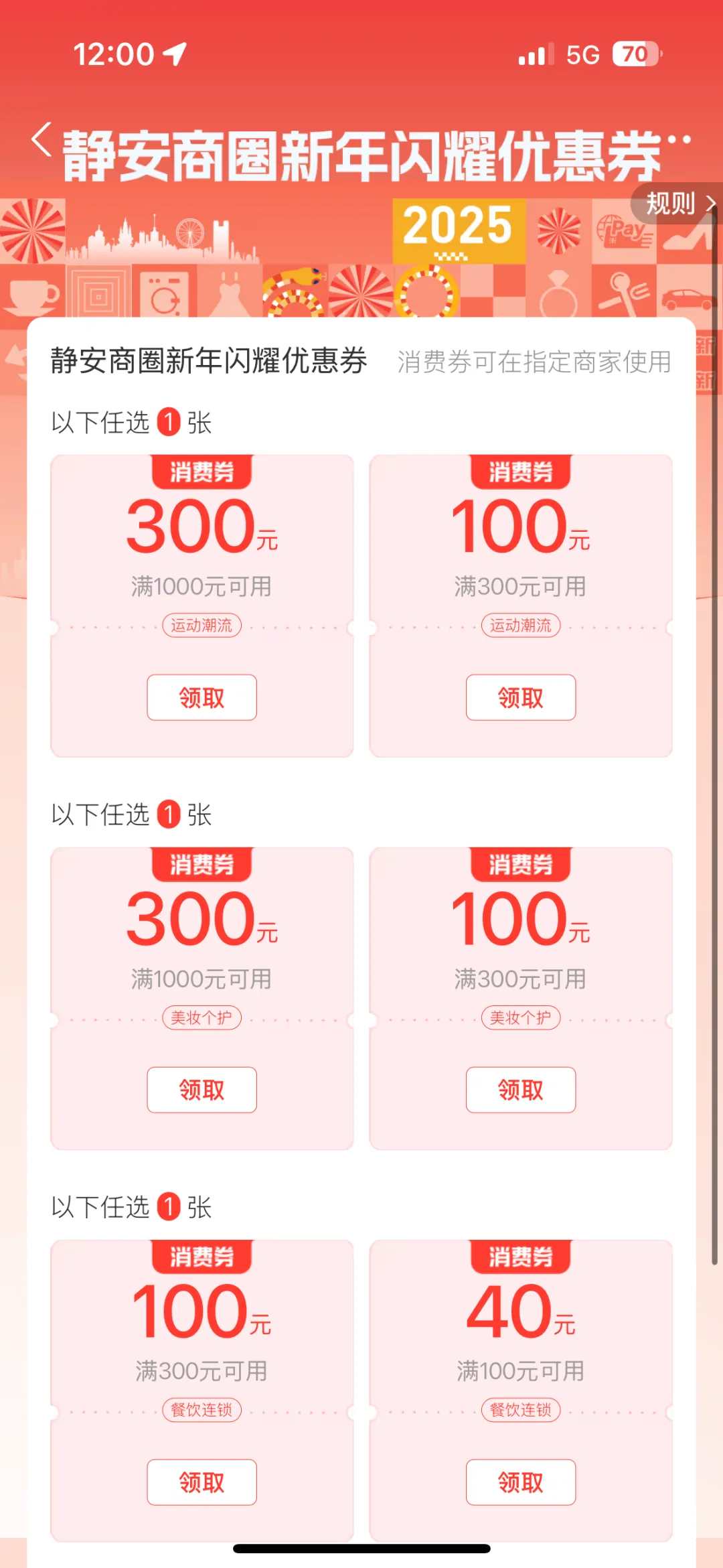This screenshot has width=723, height=1568.
Task: Claim the 100元 餐饮连锁 coupon
Action: (x=202, y=1482)
